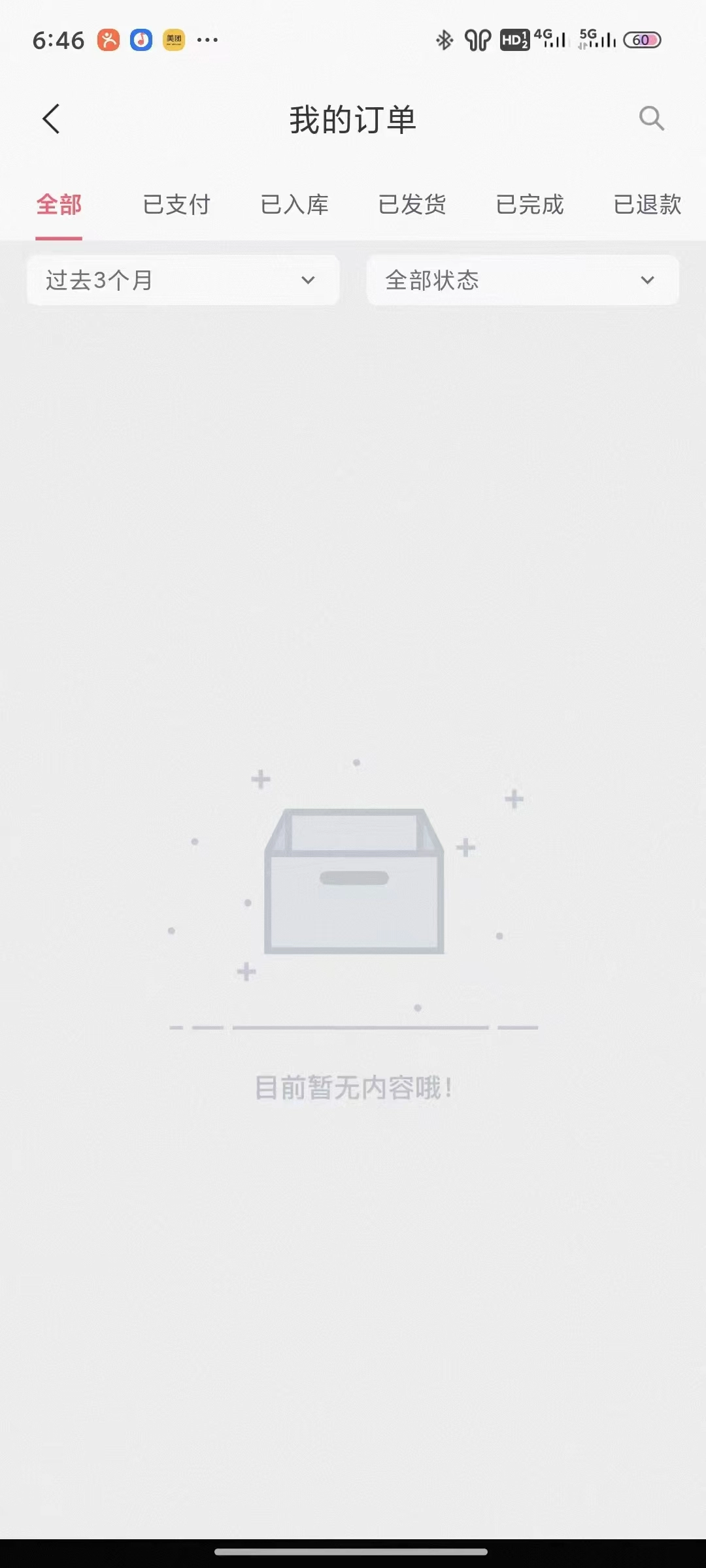
Task: Open the 已发货 tab
Action: 412,205
